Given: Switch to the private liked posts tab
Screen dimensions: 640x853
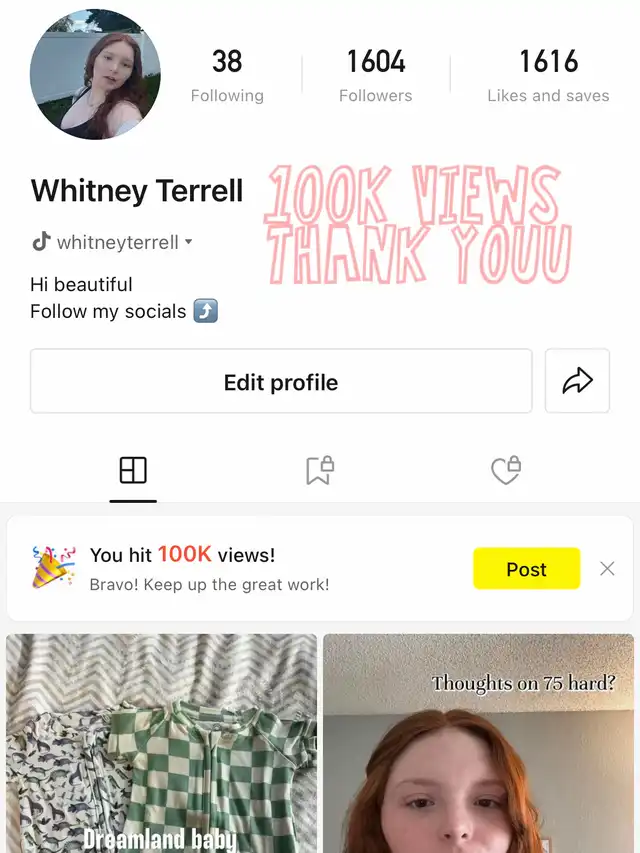Looking at the screenshot, I should (506, 470).
